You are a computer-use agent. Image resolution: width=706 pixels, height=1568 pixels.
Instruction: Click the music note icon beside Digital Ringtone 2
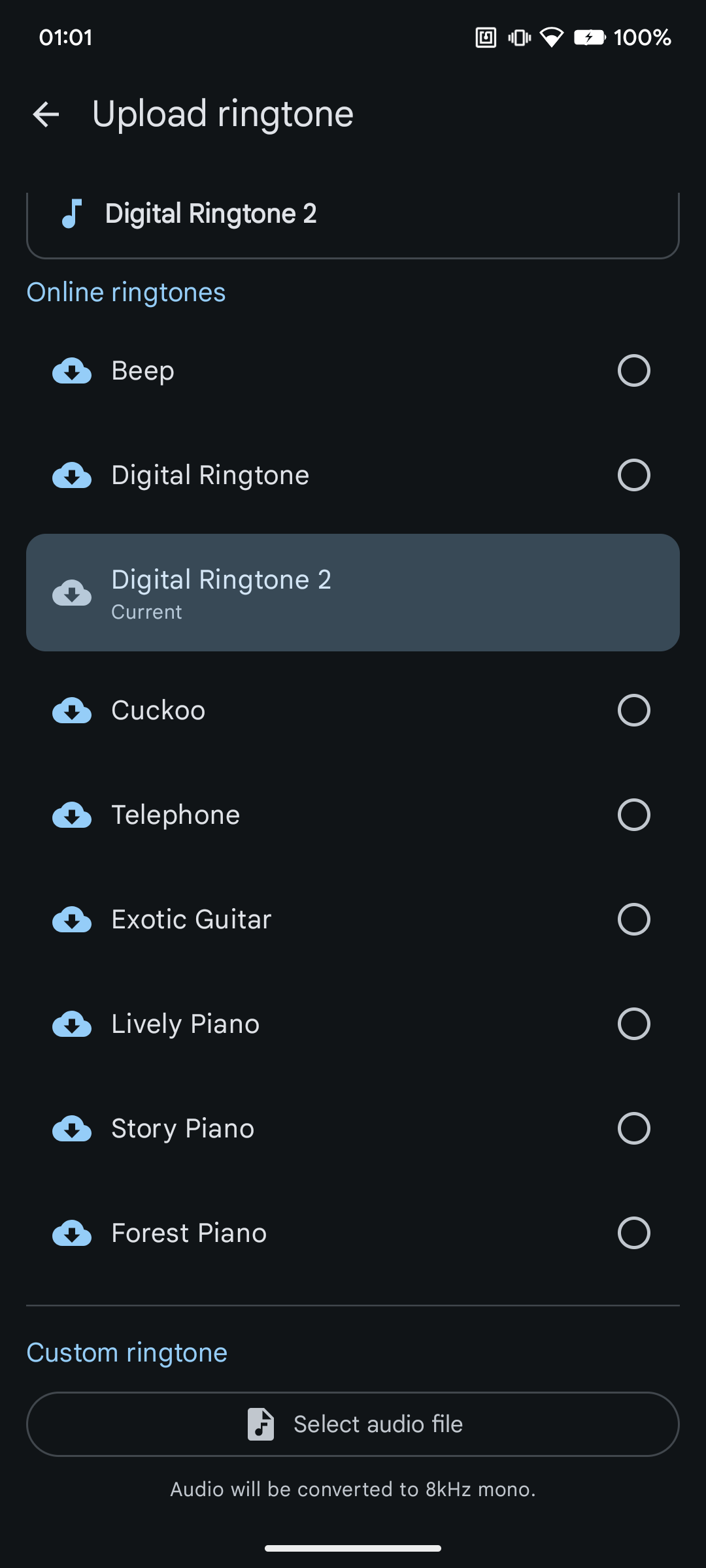(72, 214)
